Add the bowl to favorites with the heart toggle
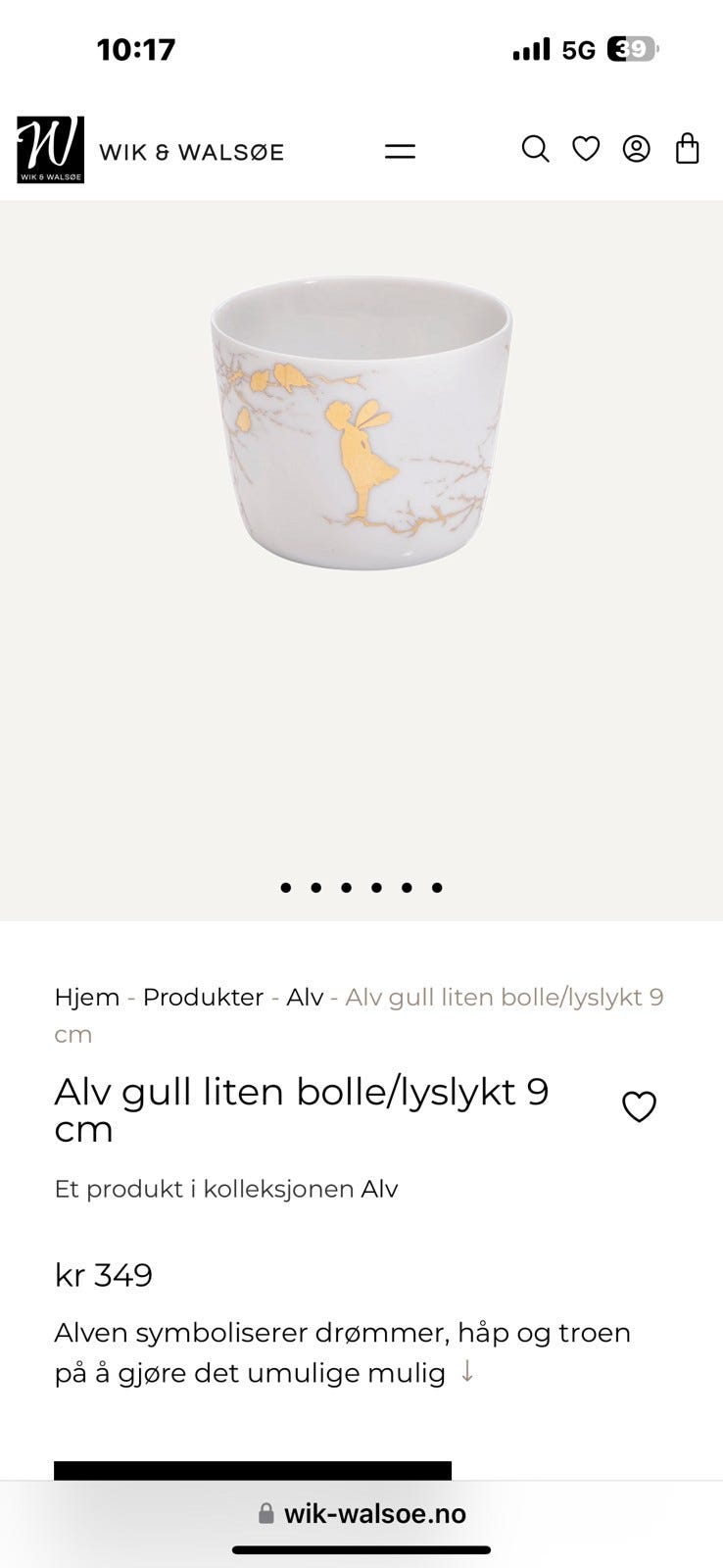Viewport: 723px width, 1568px height. pyautogui.click(x=638, y=1107)
